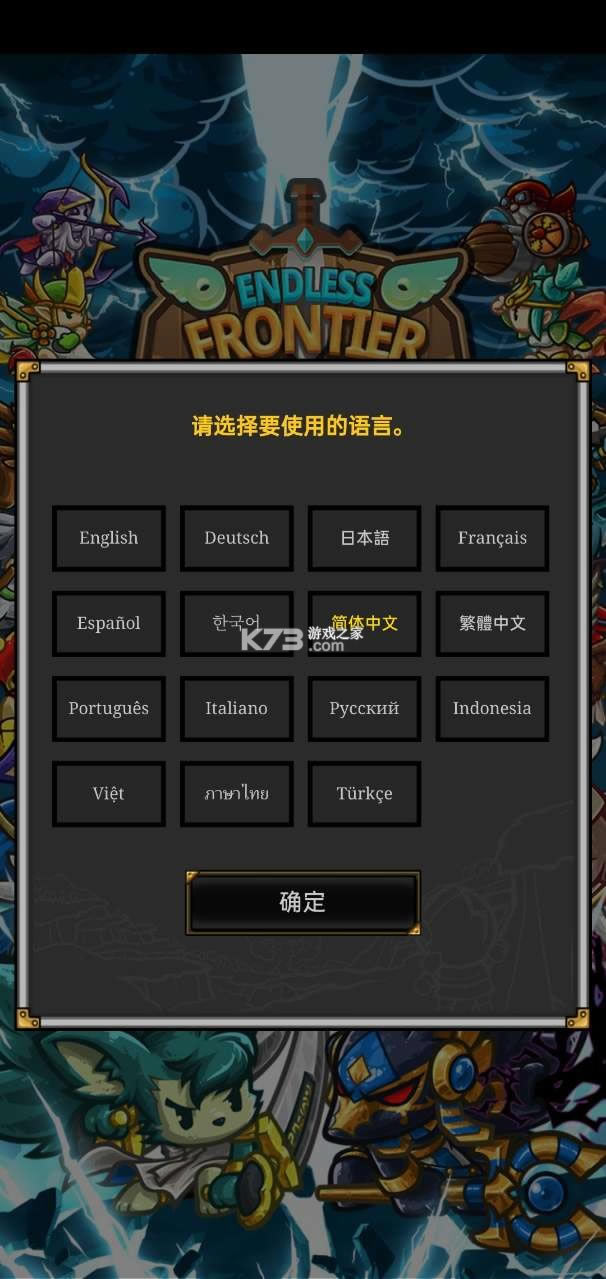Select English as the language
The image size is (606, 1279).
[109, 538]
